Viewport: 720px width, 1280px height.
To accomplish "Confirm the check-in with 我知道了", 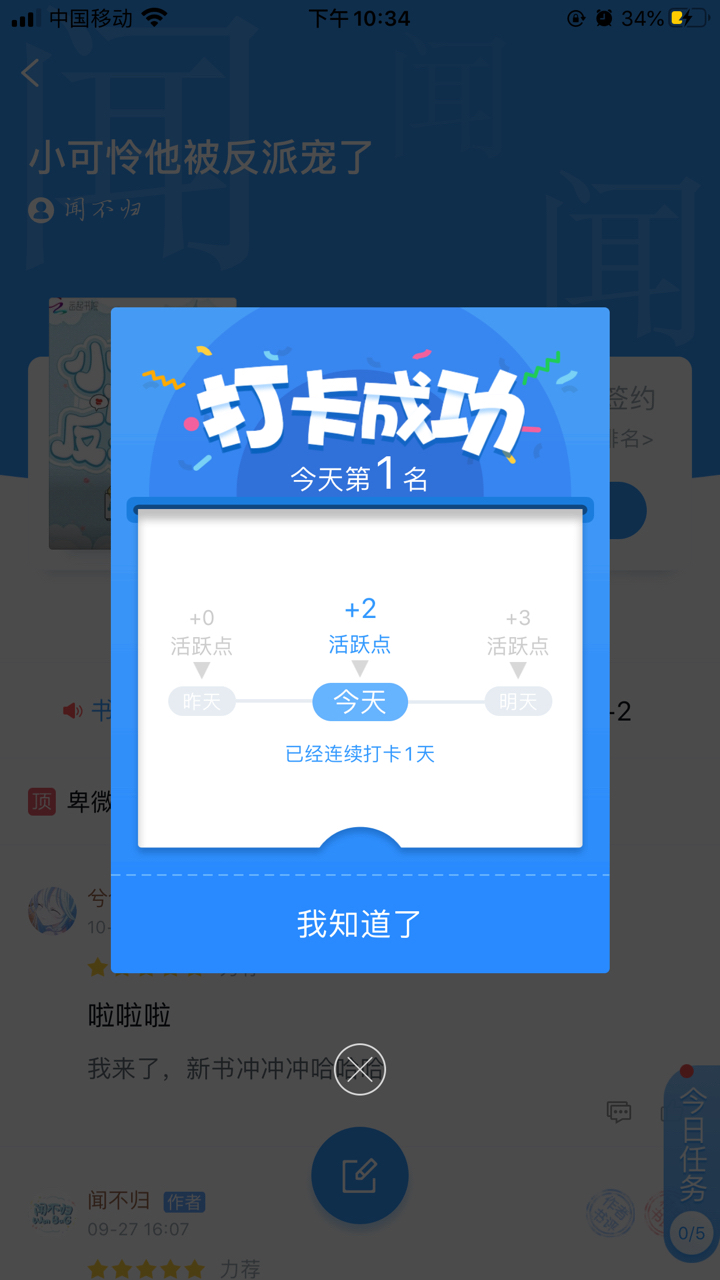I will (x=360, y=924).
